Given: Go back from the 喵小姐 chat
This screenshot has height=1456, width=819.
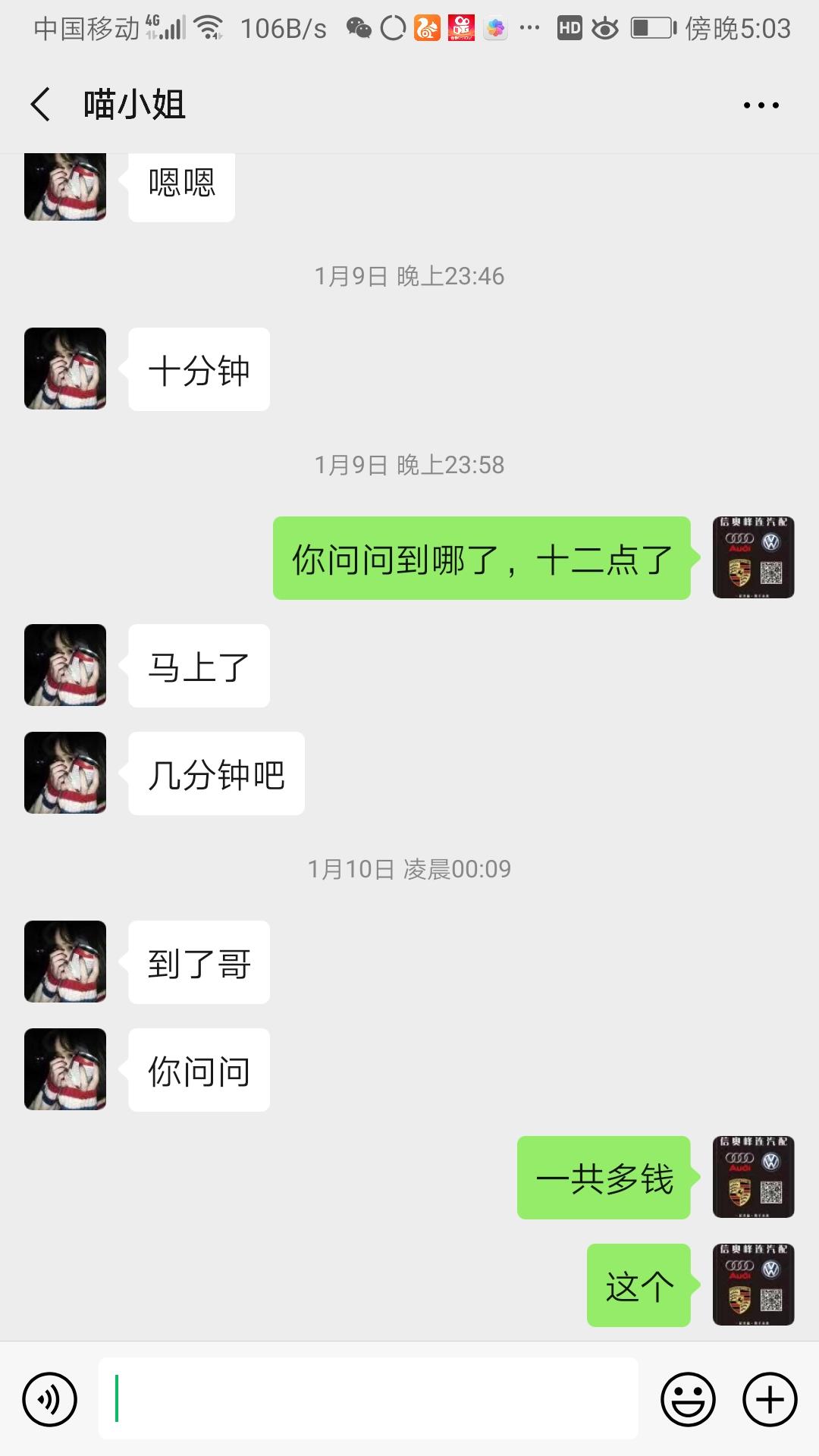Looking at the screenshot, I should pyautogui.click(x=41, y=105).
